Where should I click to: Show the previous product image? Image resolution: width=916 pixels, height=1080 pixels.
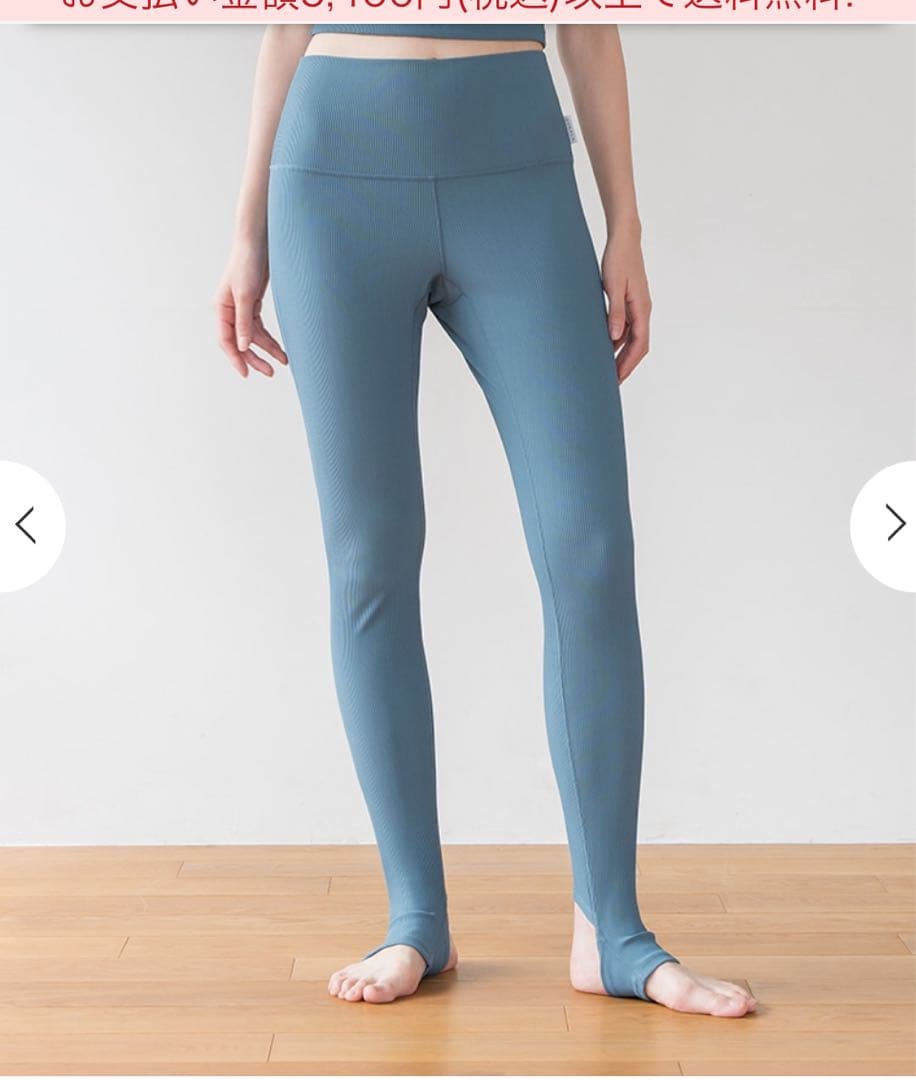pyautogui.click(x=26, y=525)
